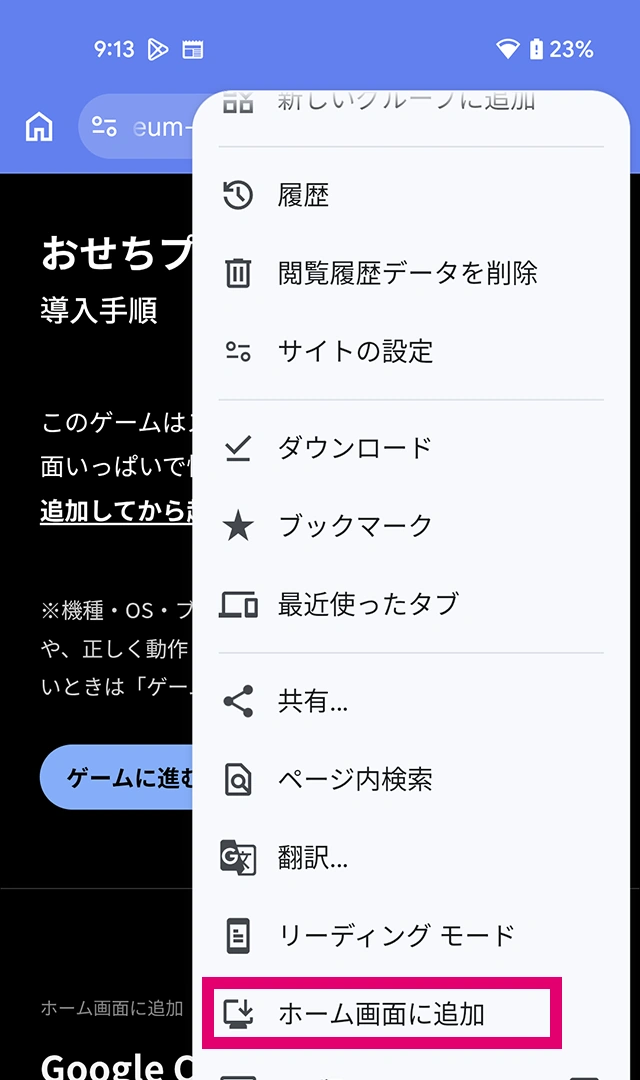Select ページ内検索
The image size is (640, 1080).
411,780
